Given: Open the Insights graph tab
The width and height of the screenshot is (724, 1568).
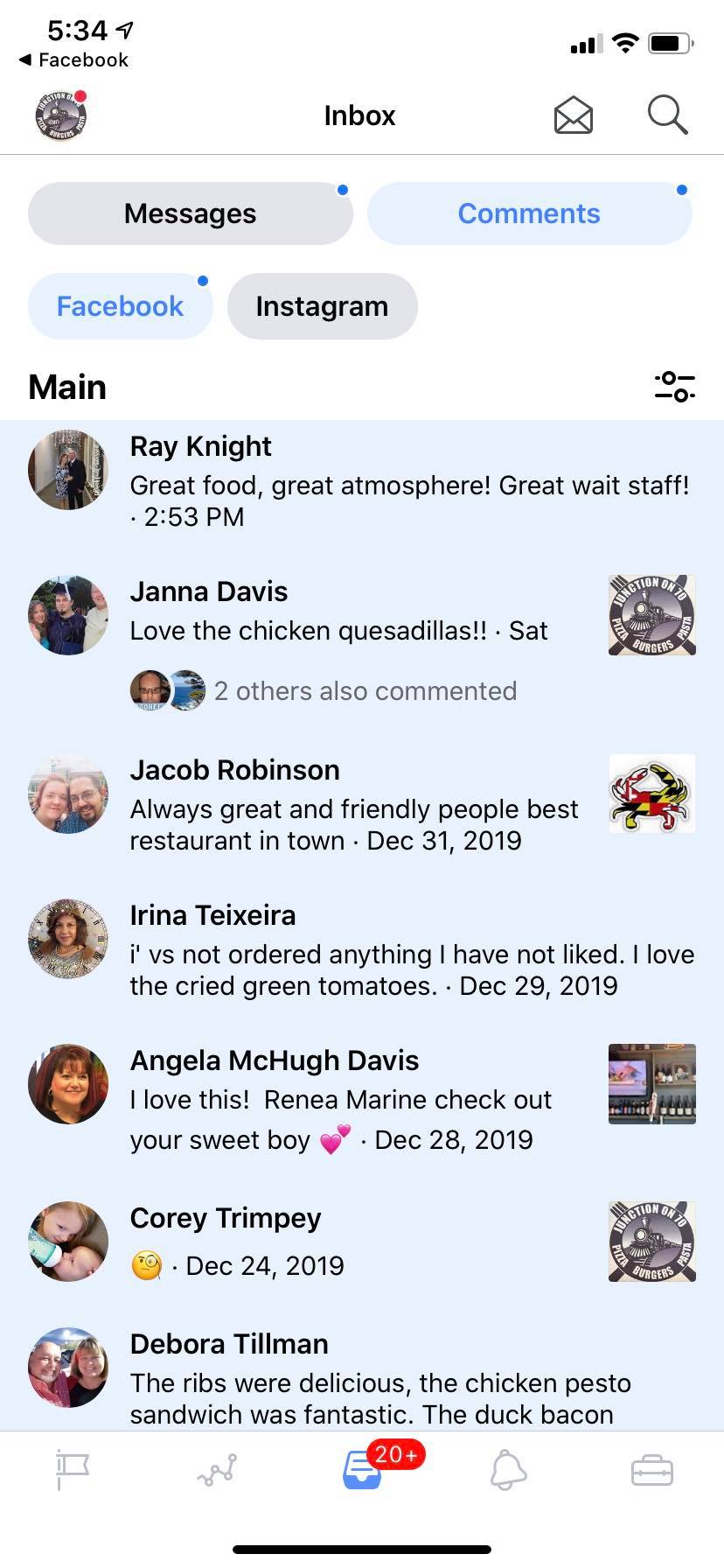Looking at the screenshot, I should coord(217,1470).
